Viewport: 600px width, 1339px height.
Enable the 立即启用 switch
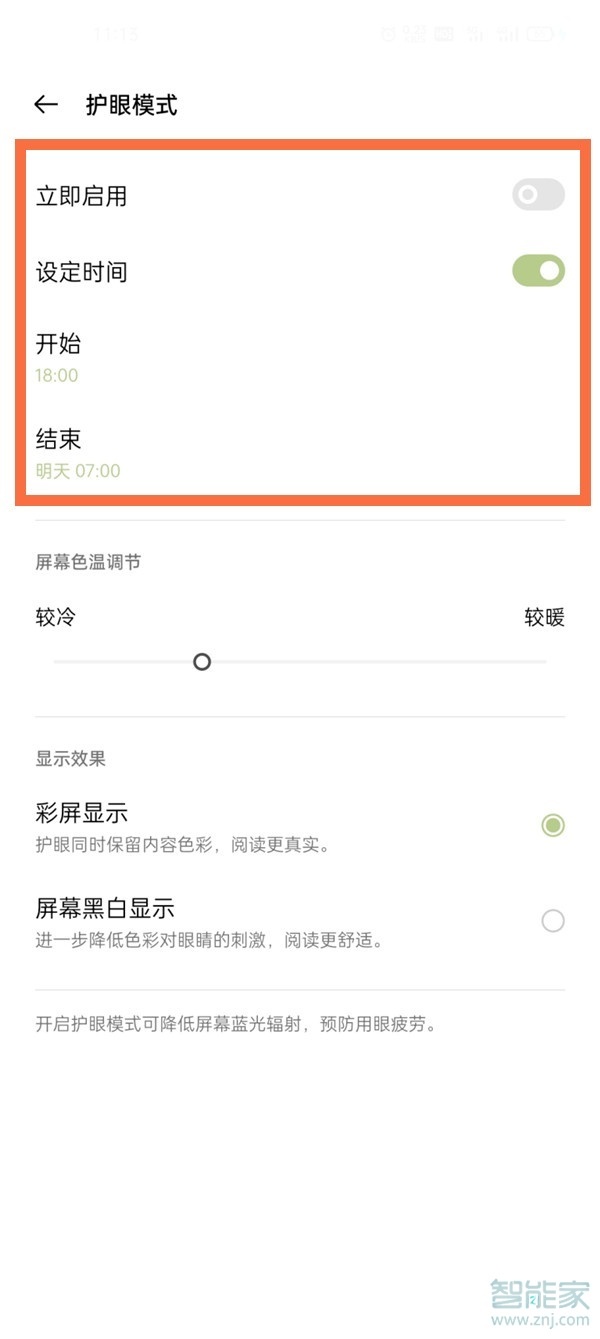(538, 195)
